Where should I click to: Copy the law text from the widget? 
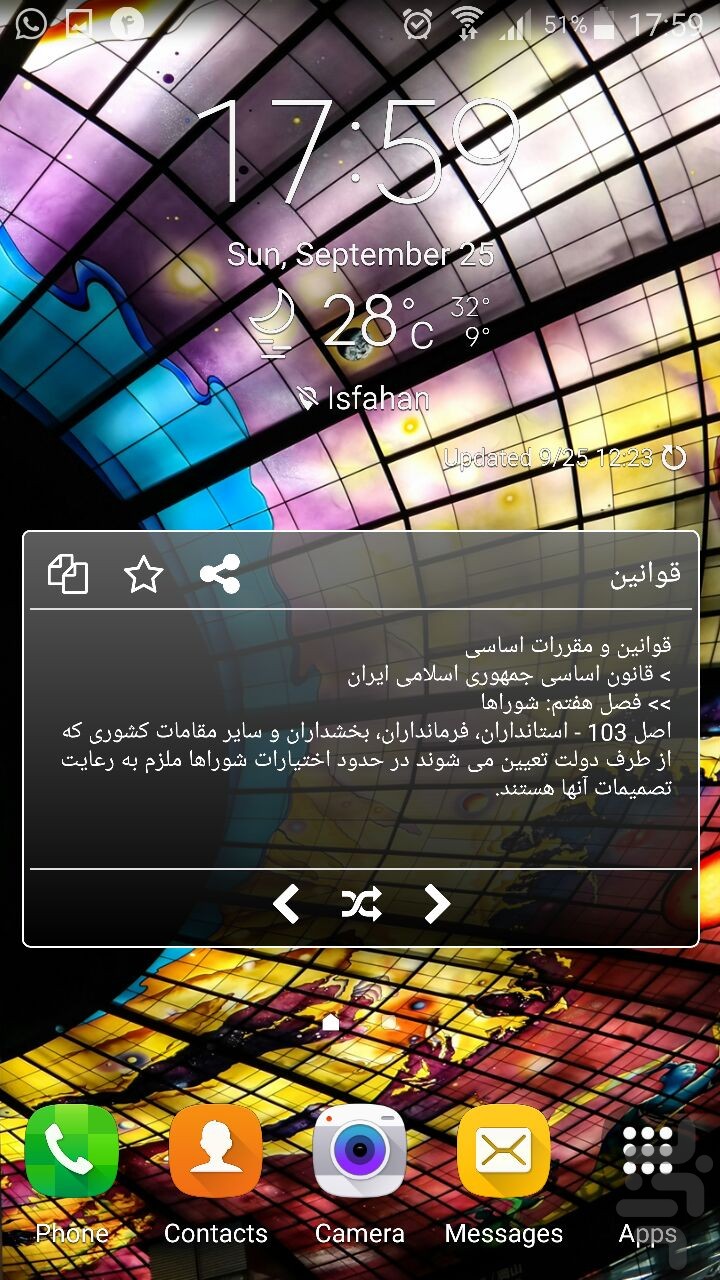[68, 575]
